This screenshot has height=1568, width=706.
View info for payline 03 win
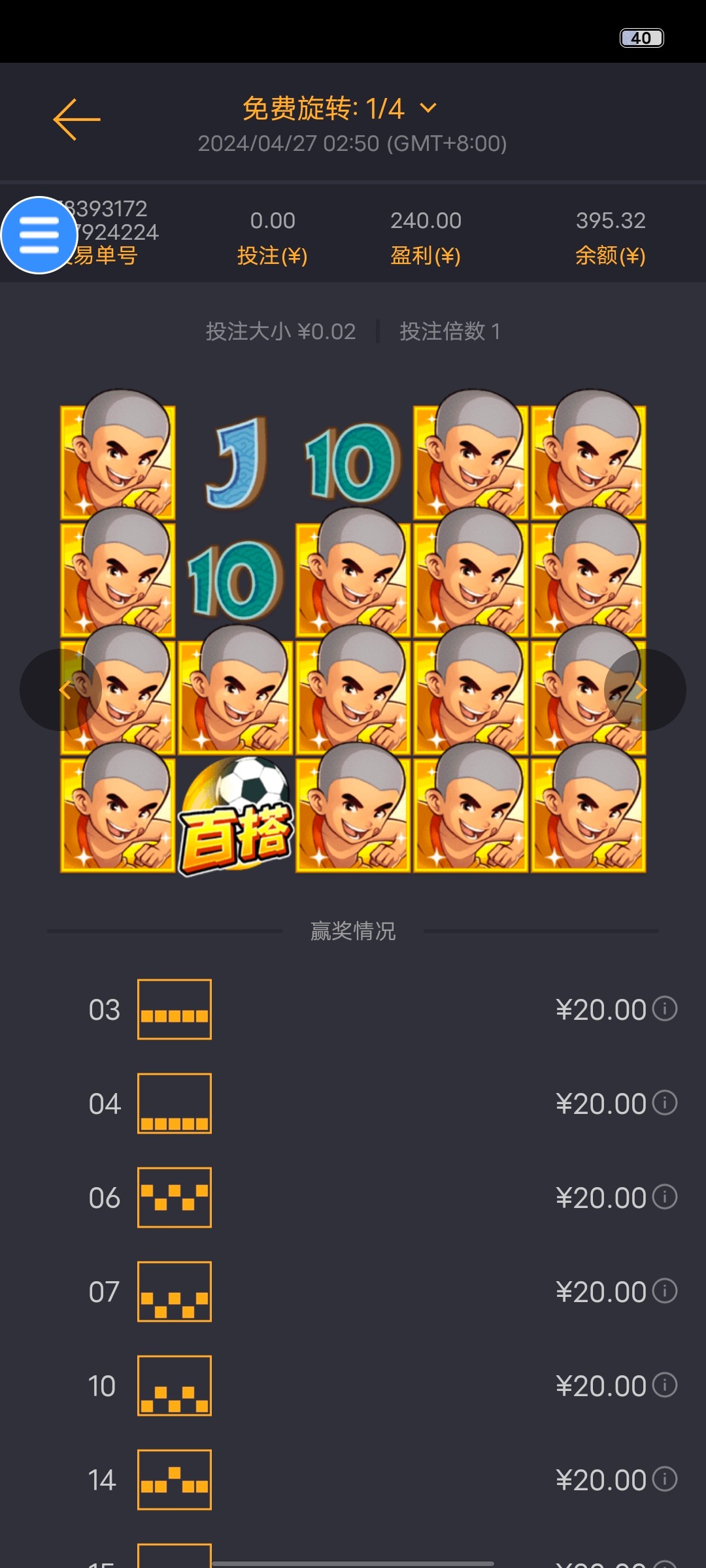pyautogui.click(x=665, y=1009)
